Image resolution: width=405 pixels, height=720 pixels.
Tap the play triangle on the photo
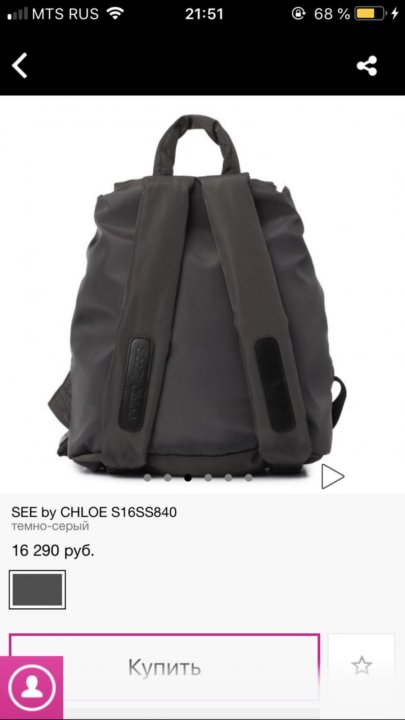[332, 476]
